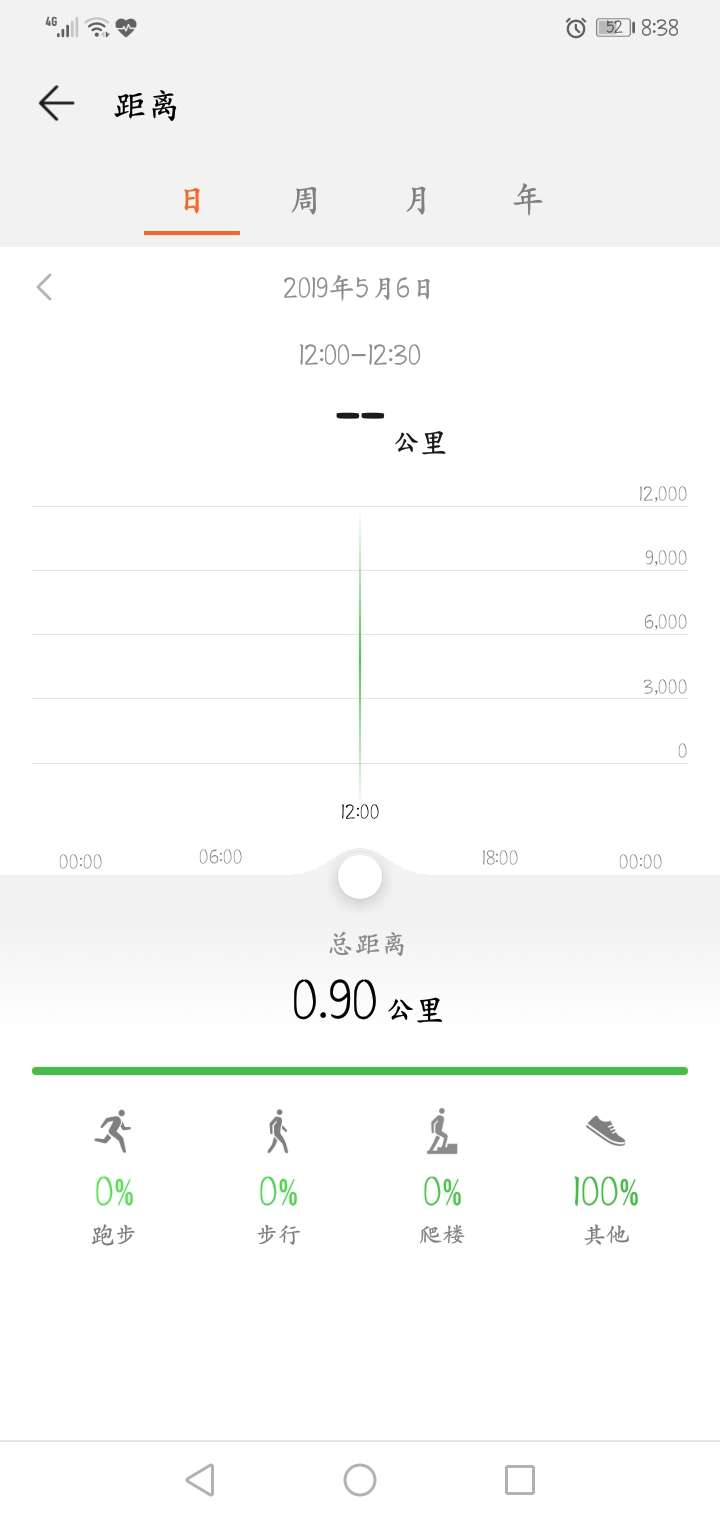Tap the 2019年5月6日 date label
The height and width of the screenshot is (1520, 720).
359,287
